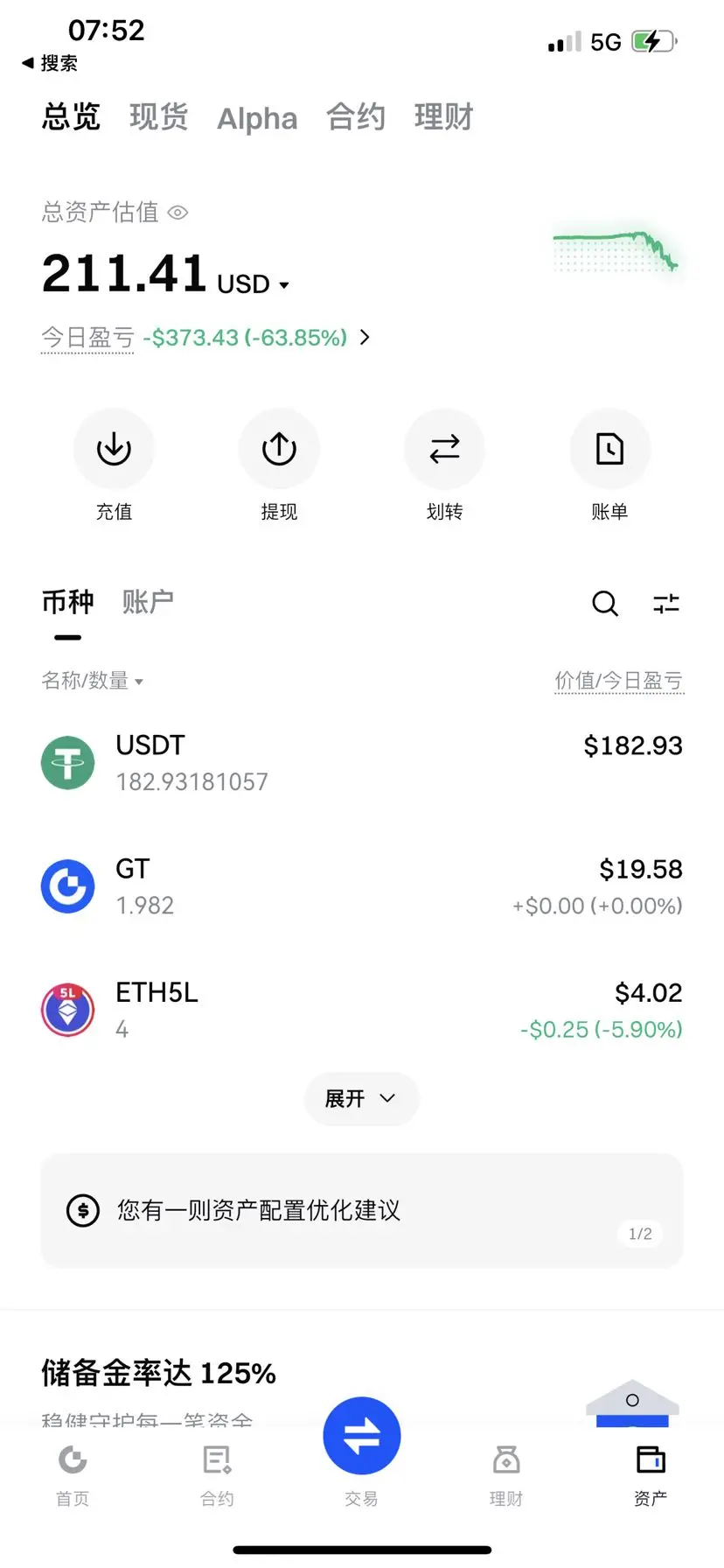The width and height of the screenshot is (724, 1568).
Task: Open the Alpha tab
Action: (x=257, y=119)
